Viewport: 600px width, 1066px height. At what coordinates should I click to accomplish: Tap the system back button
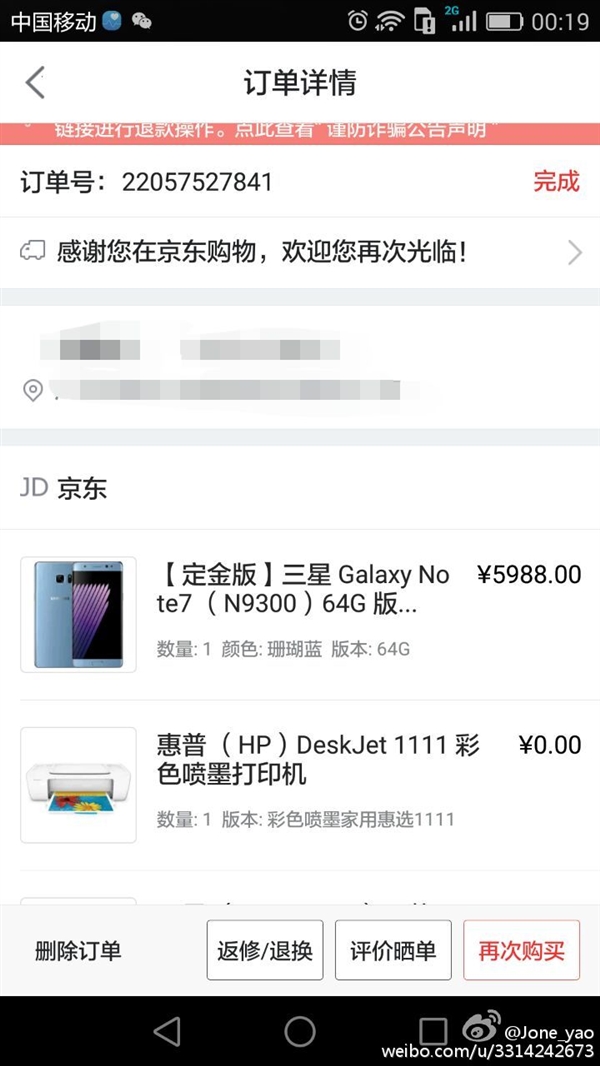[x=167, y=1031]
